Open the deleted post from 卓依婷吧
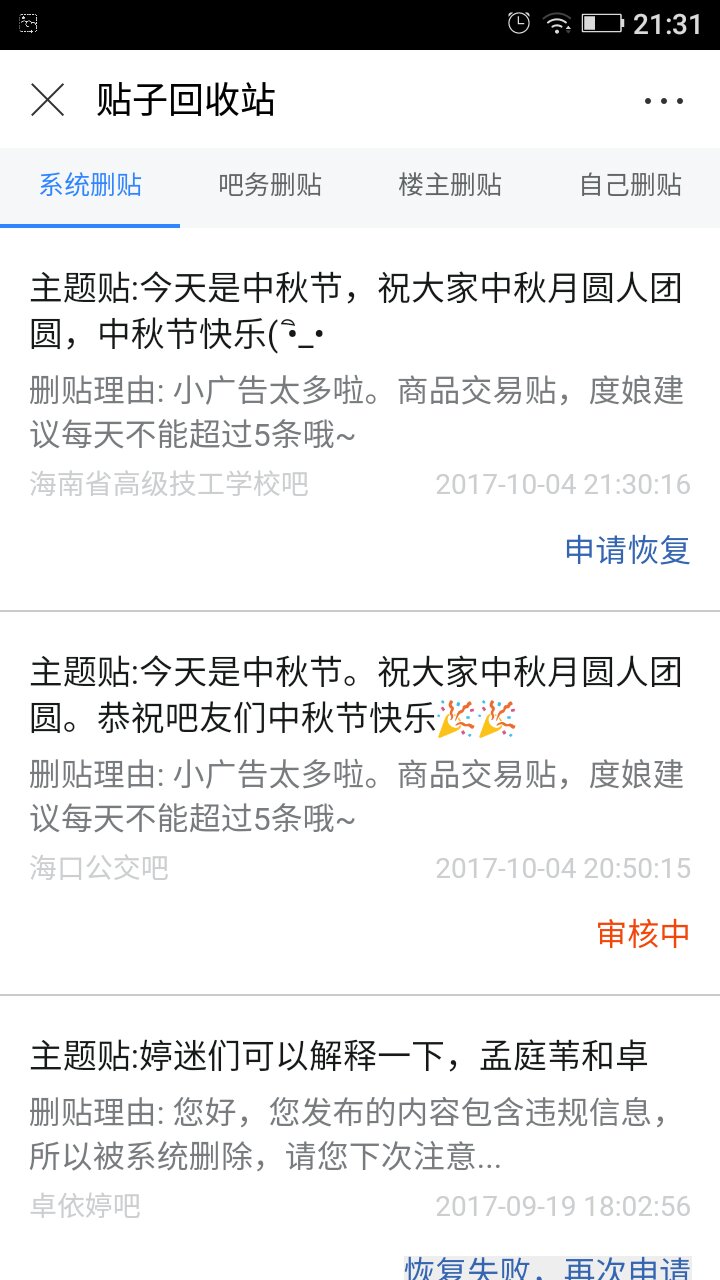The height and width of the screenshot is (1280, 720). click(340, 1057)
